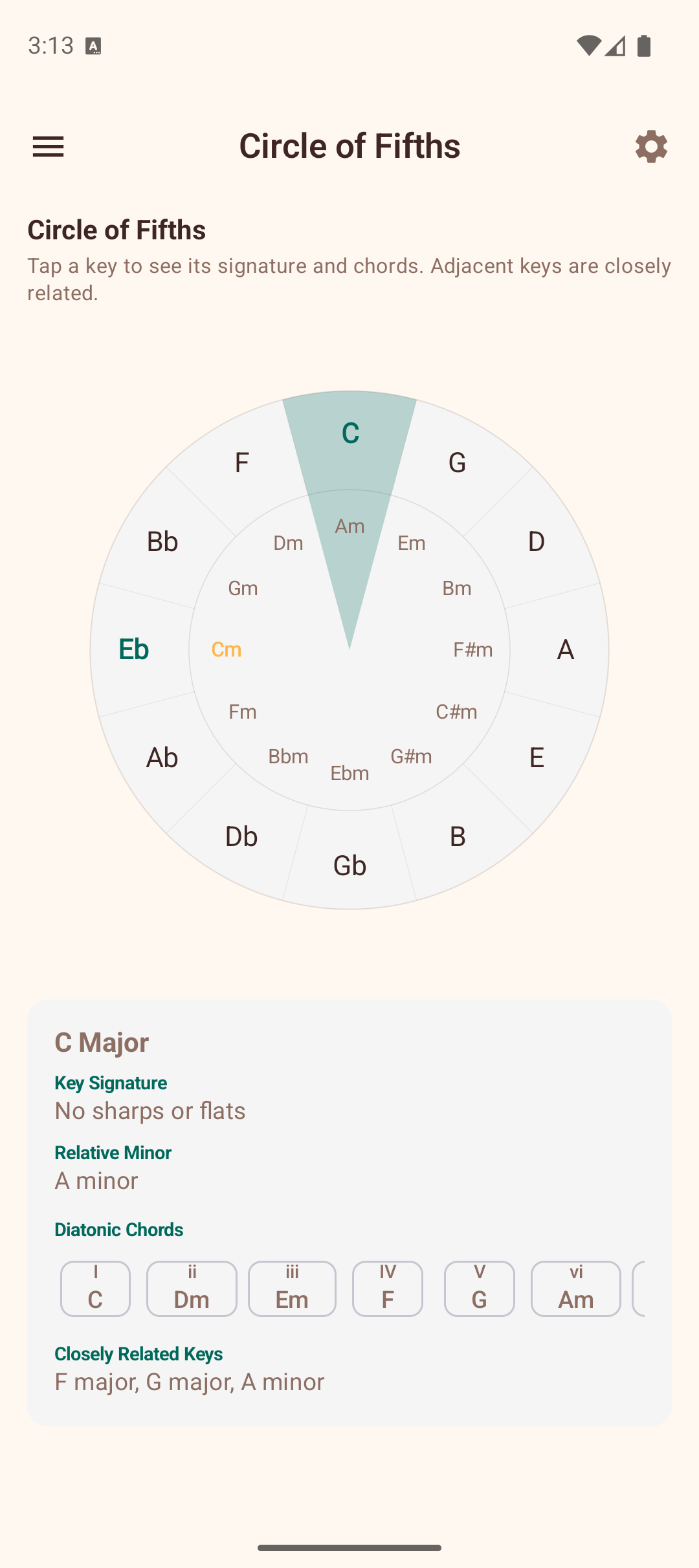
Task: Tap the A major segment
Action: click(564, 649)
